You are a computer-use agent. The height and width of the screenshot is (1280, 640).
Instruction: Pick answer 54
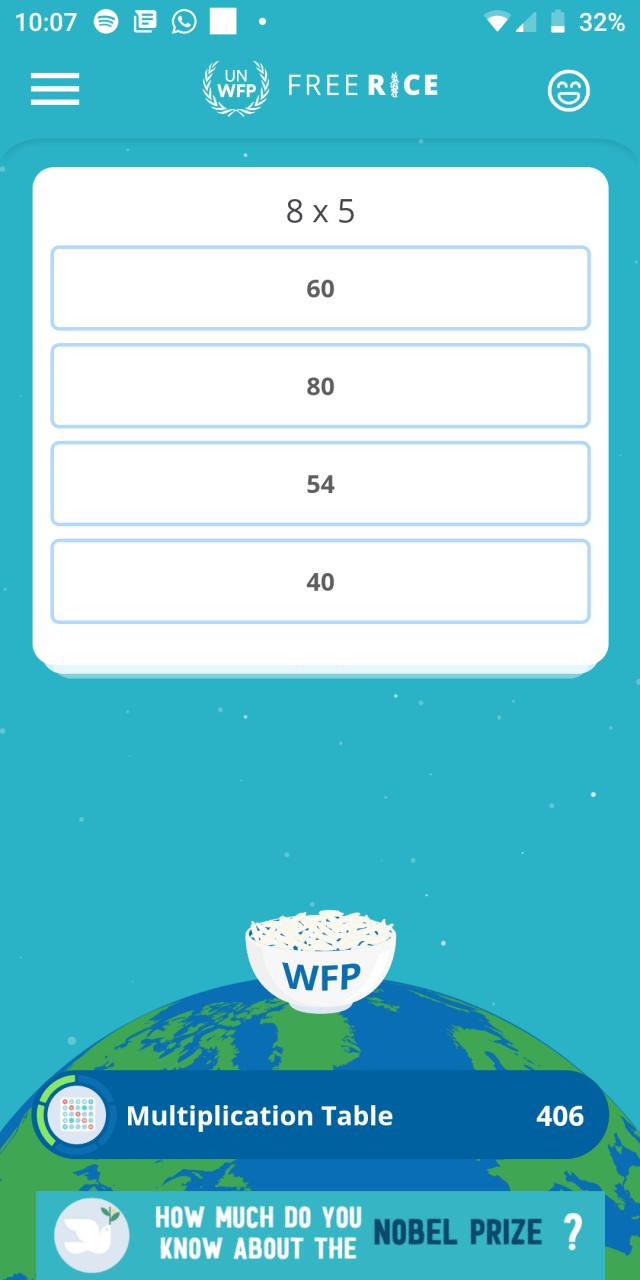tap(320, 484)
